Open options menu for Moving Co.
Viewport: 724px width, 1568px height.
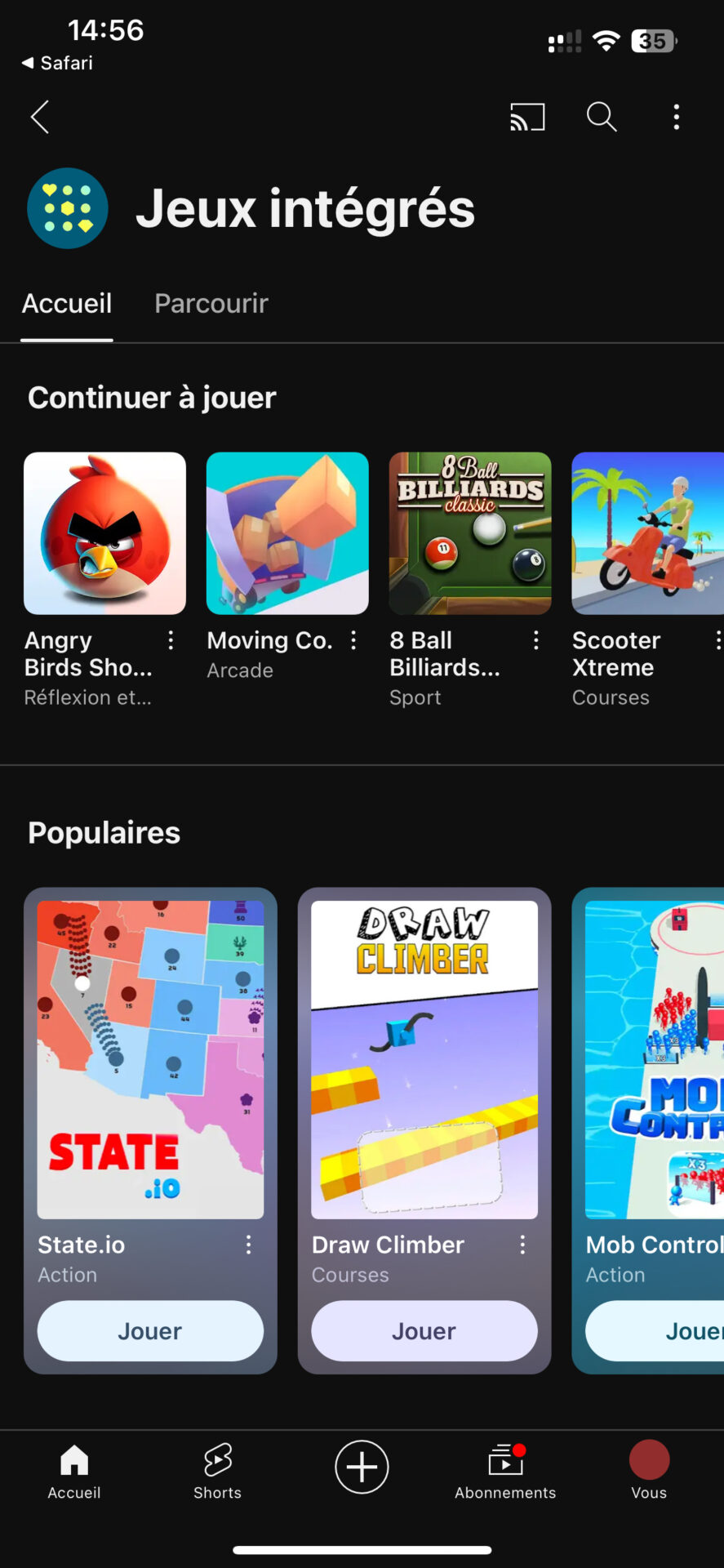pyautogui.click(x=353, y=641)
